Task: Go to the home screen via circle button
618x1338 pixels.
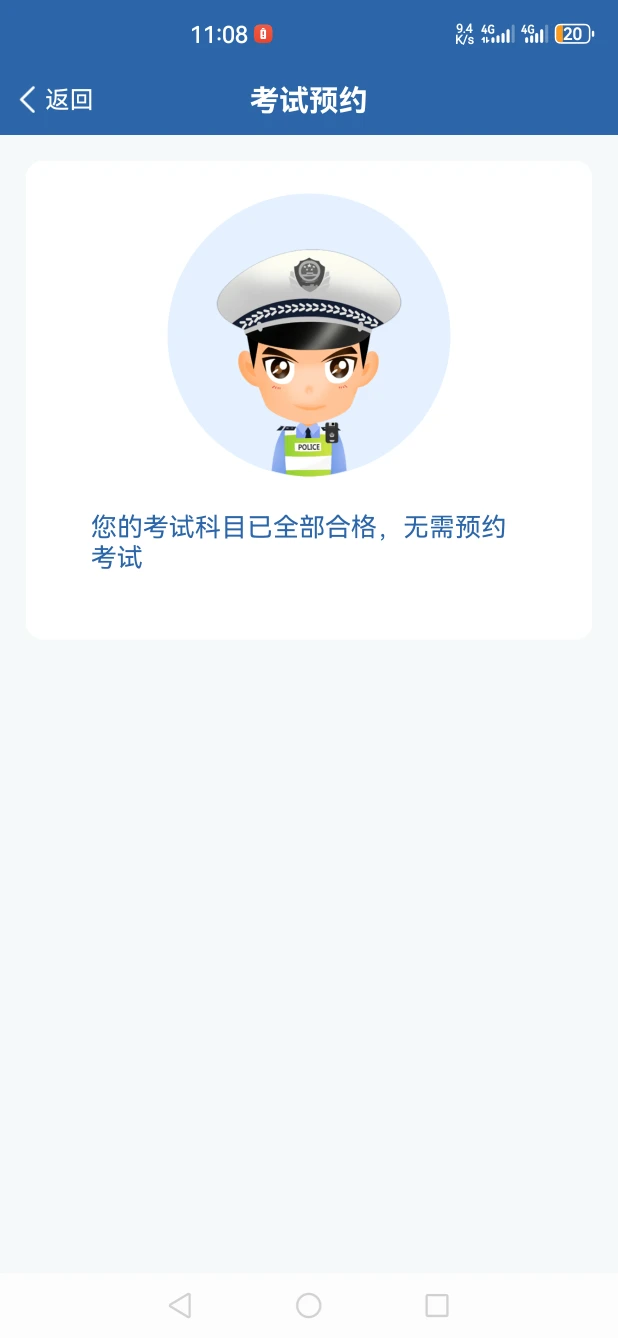Action: [309, 1305]
